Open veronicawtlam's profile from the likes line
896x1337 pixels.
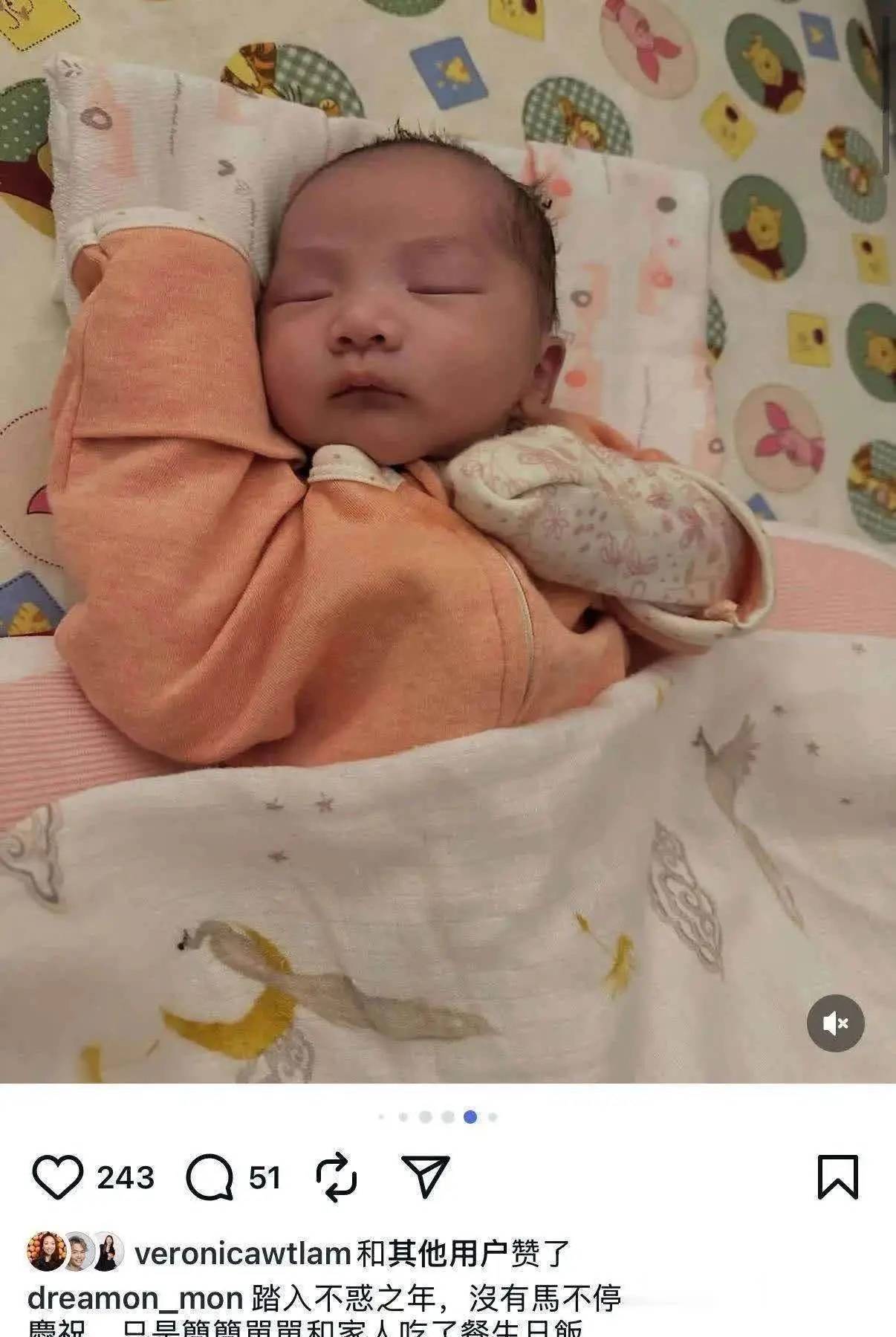(x=242, y=1253)
